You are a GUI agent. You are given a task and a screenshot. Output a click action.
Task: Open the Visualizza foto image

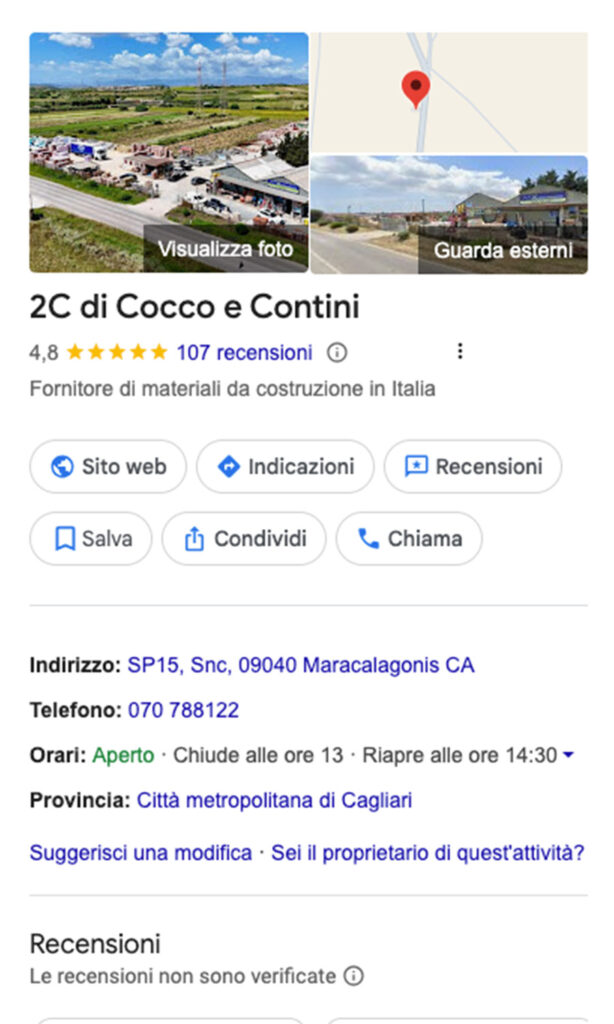point(168,152)
